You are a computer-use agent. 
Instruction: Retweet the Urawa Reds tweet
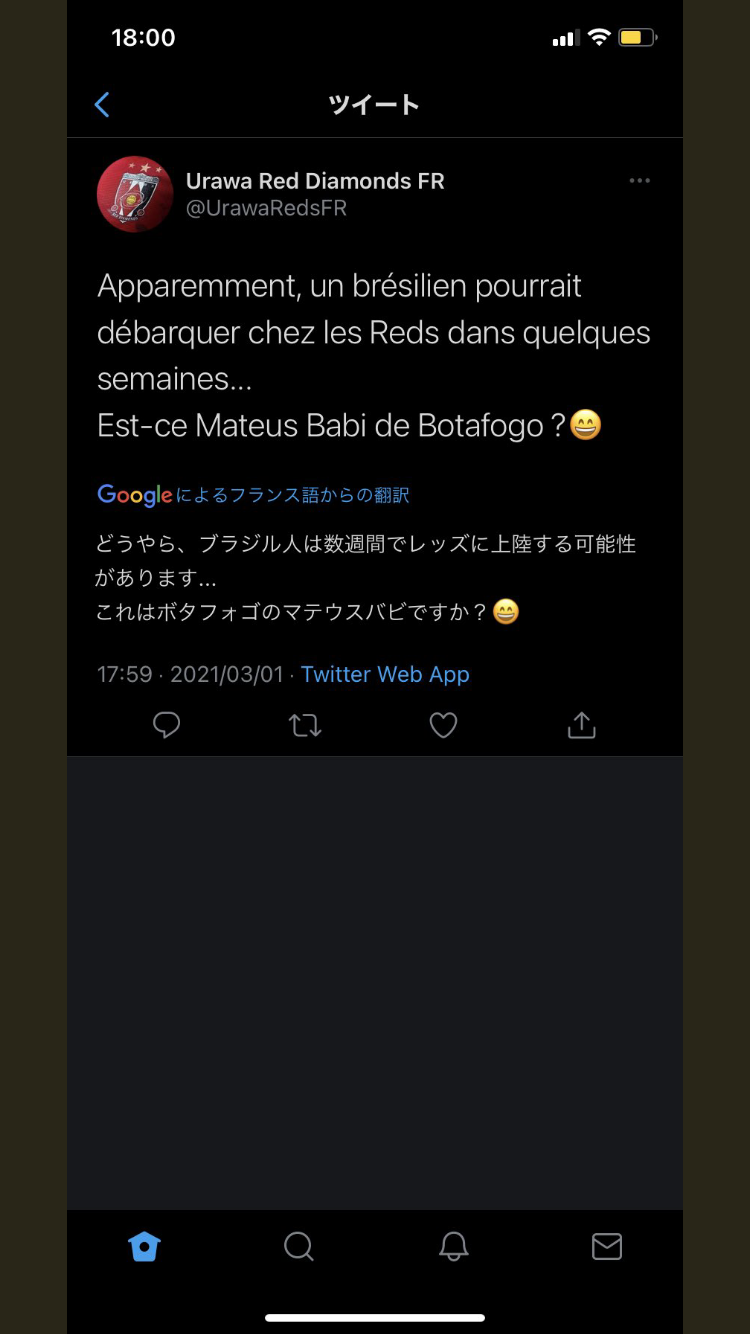pyautogui.click(x=305, y=725)
